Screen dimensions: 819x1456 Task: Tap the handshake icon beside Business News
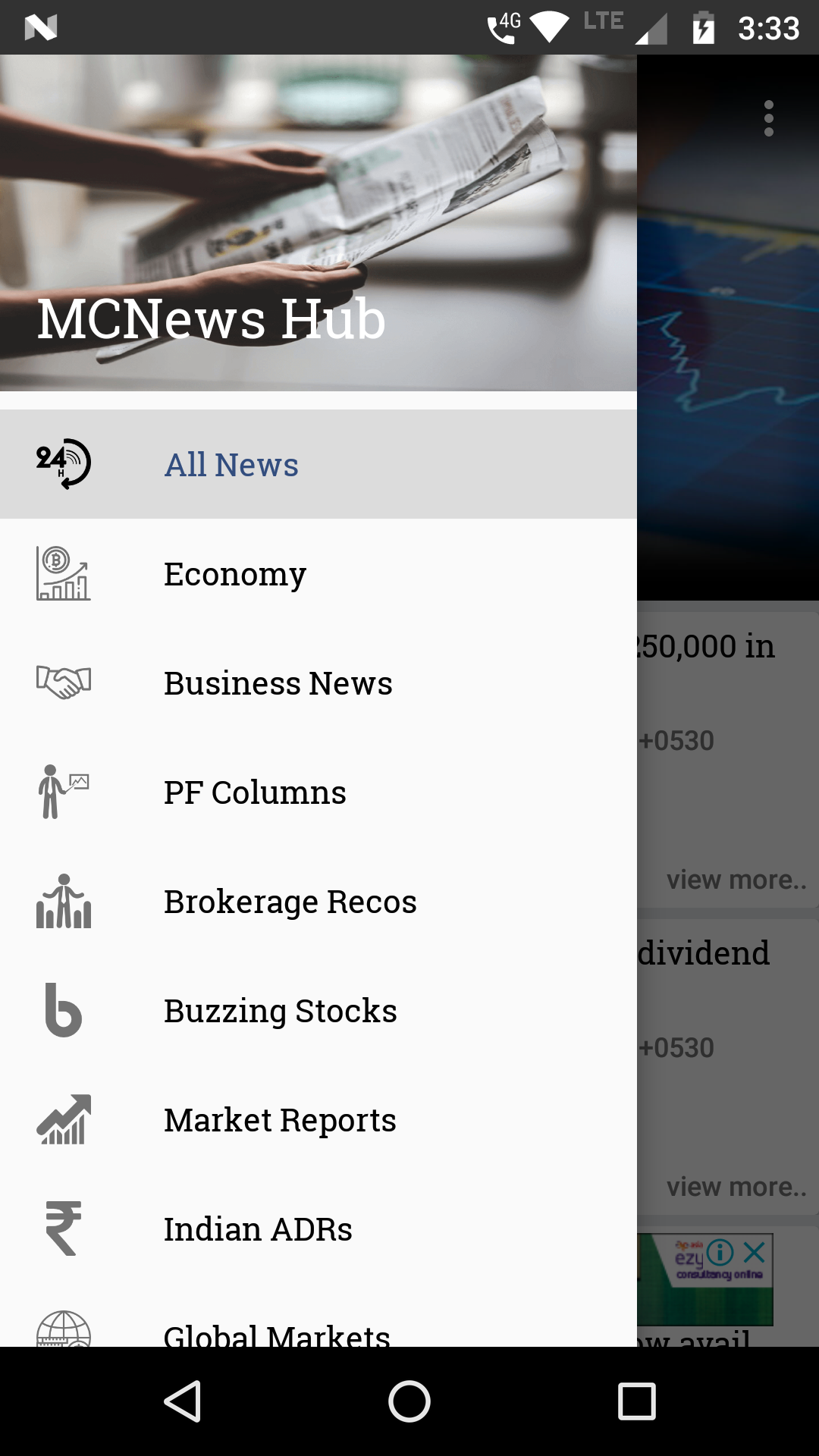coord(64,682)
